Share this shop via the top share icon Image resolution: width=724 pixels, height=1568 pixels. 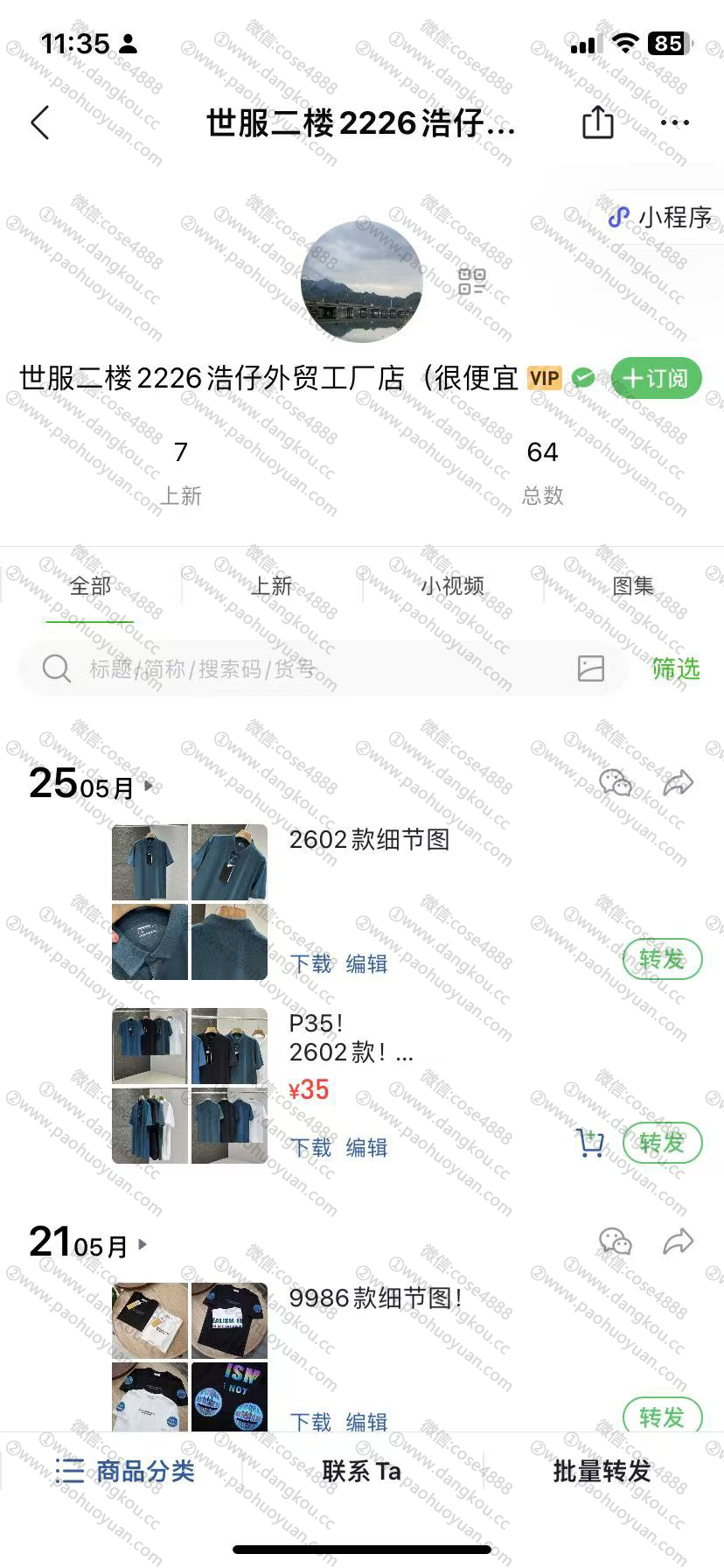tap(598, 122)
